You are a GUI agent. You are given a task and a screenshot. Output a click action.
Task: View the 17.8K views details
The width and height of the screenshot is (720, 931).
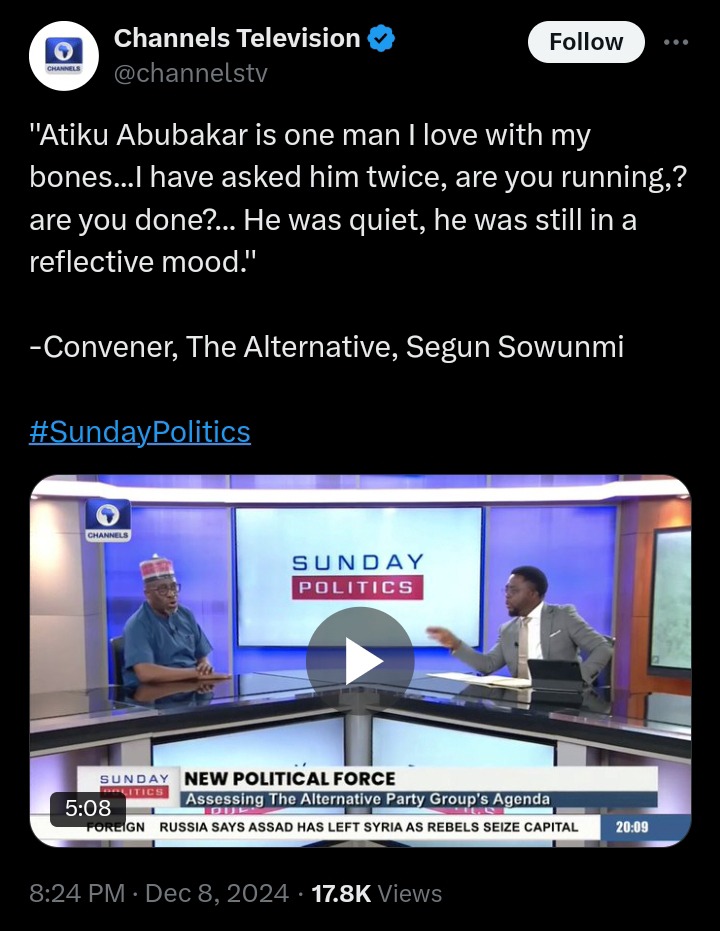click(376, 892)
